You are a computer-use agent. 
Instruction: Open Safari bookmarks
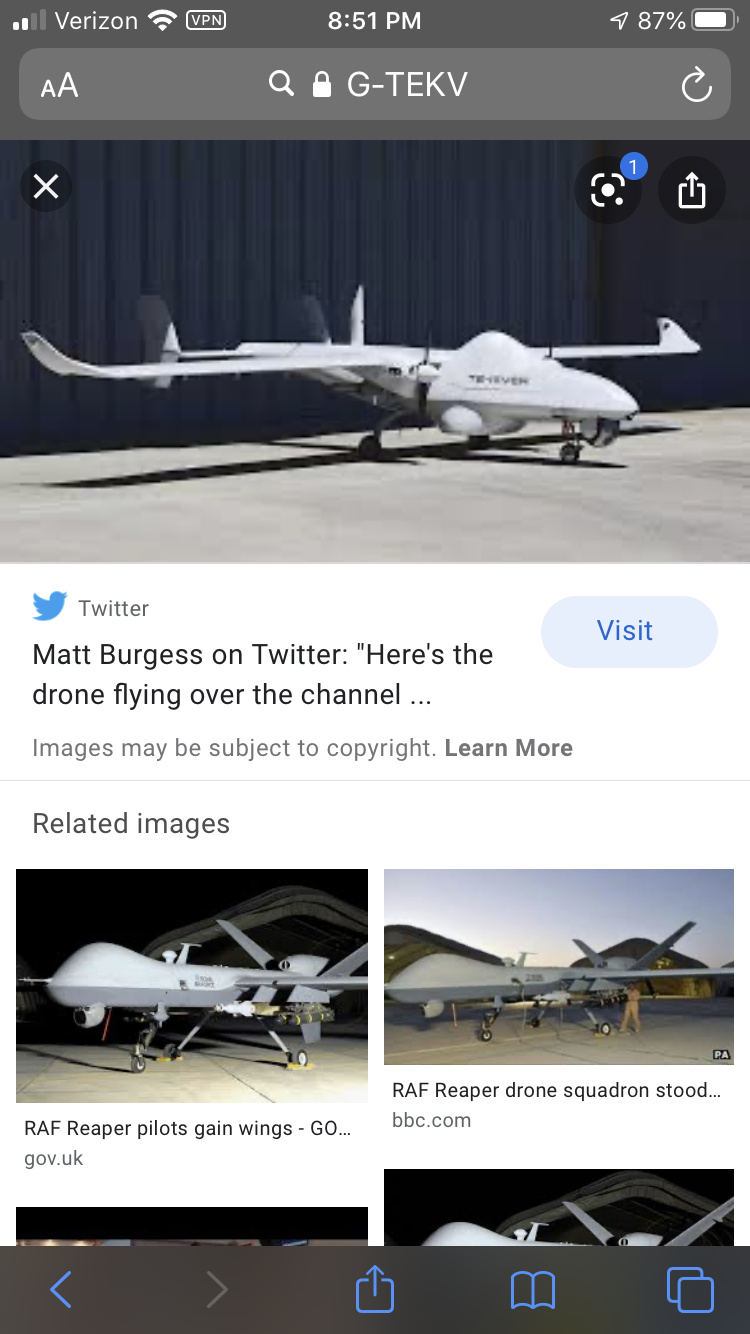[532, 1290]
